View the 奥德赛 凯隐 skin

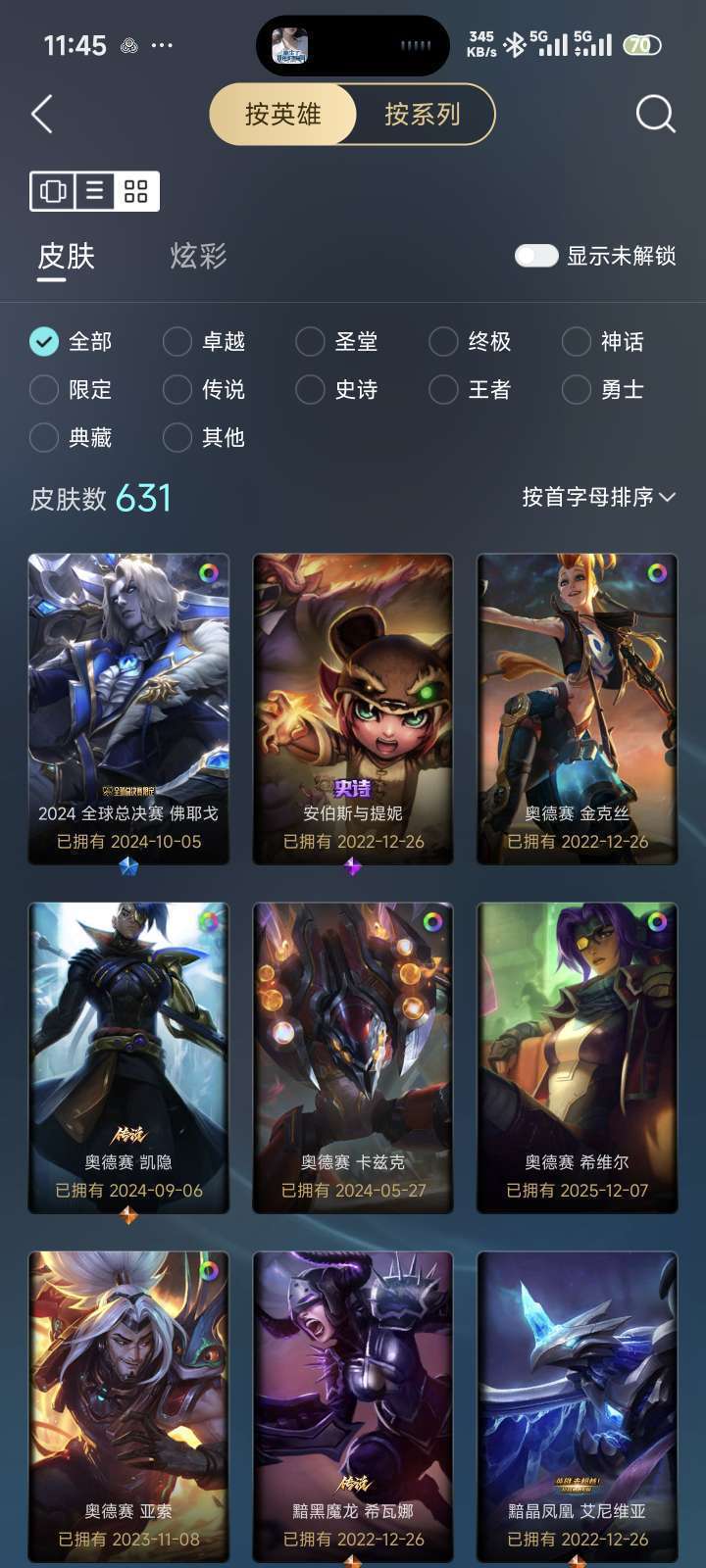[x=128, y=1058]
